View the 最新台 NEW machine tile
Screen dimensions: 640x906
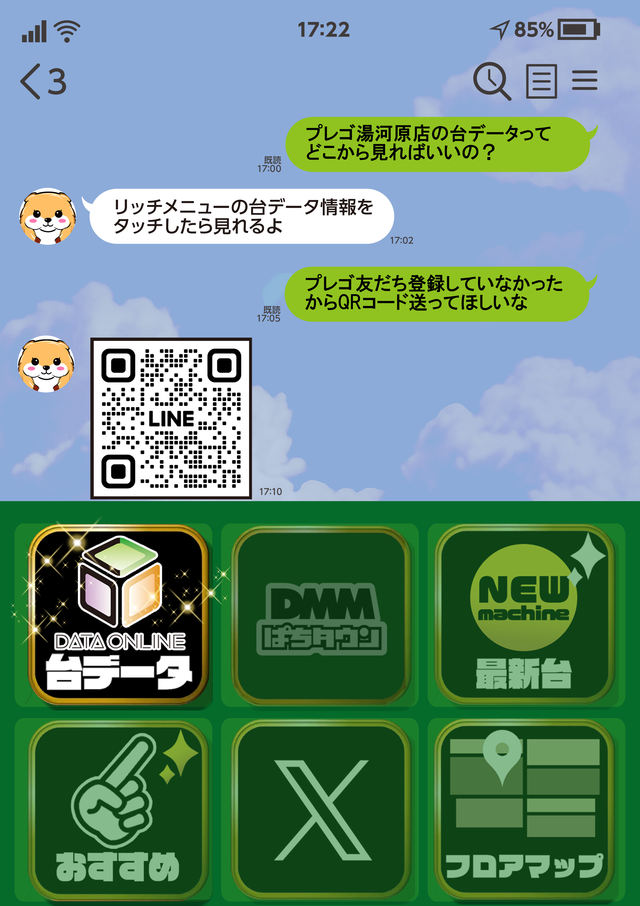[524, 614]
